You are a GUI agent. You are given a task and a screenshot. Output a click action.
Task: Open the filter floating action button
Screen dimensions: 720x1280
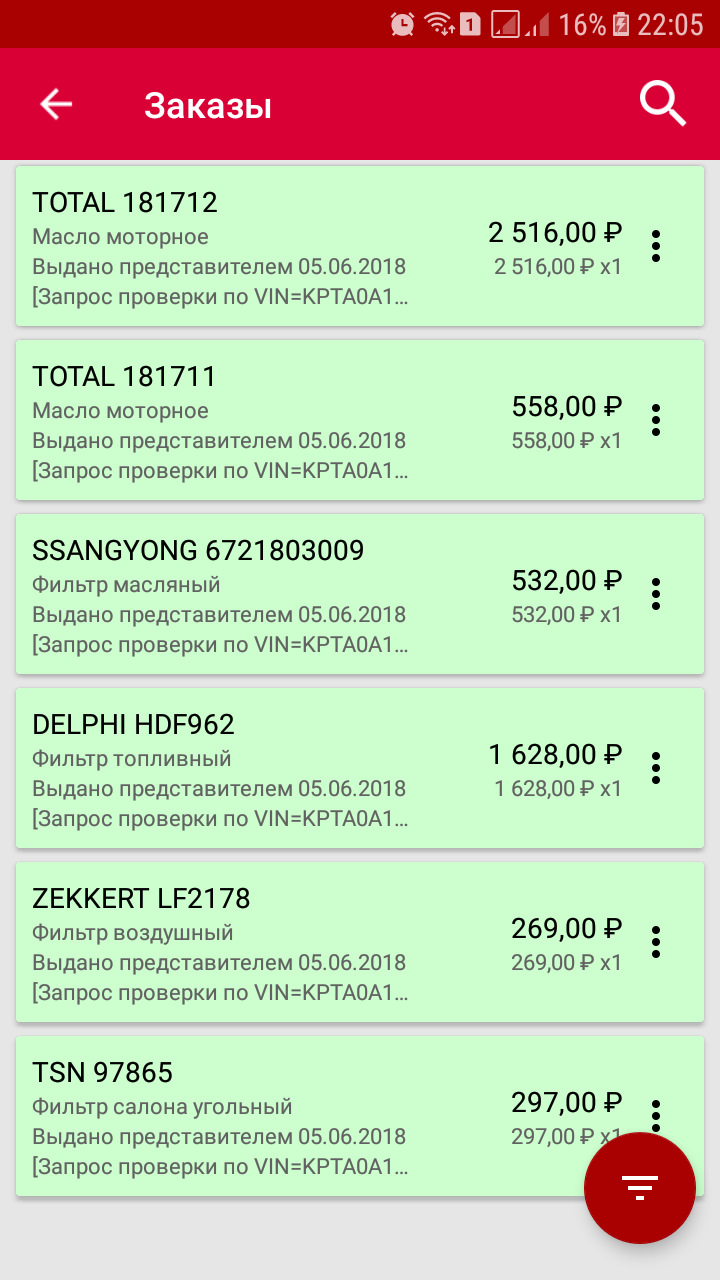(639, 1187)
